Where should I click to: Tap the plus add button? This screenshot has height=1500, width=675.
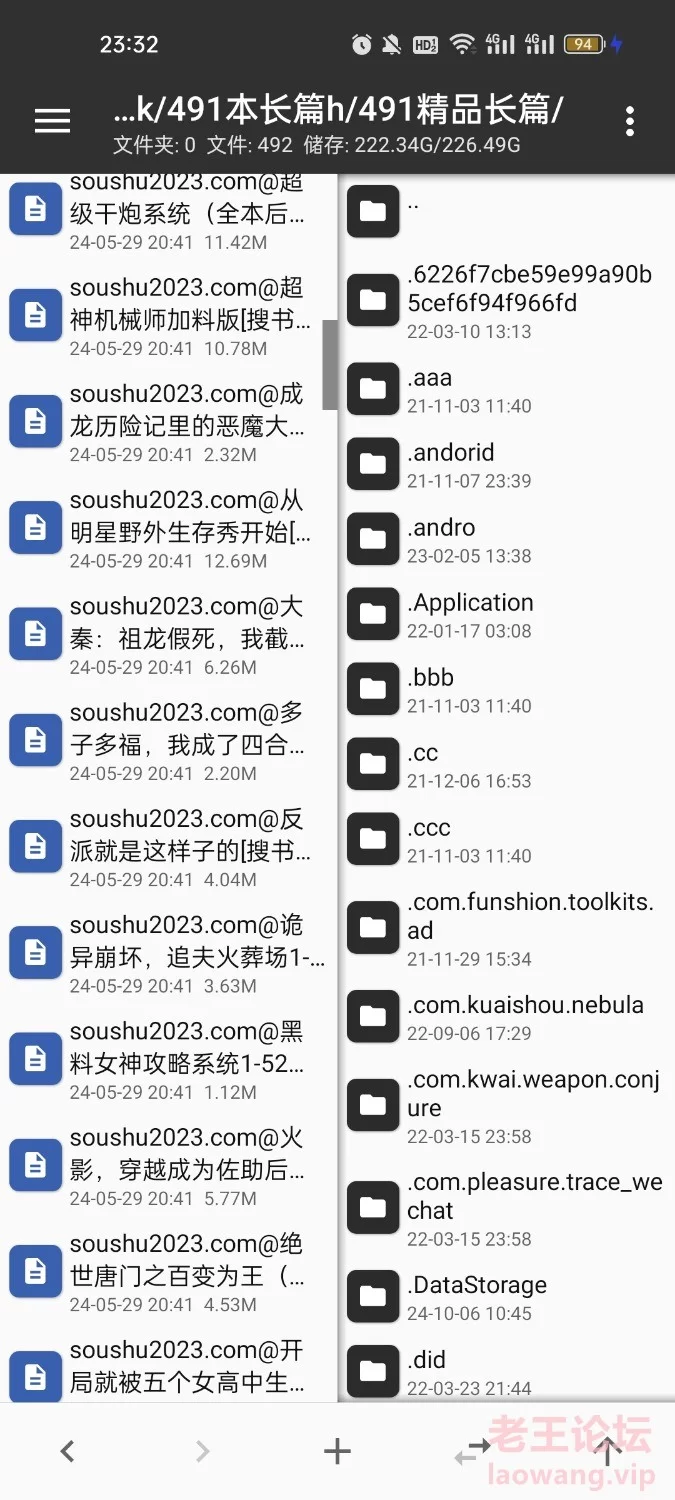pyautogui.click(x=337, y=1451)
